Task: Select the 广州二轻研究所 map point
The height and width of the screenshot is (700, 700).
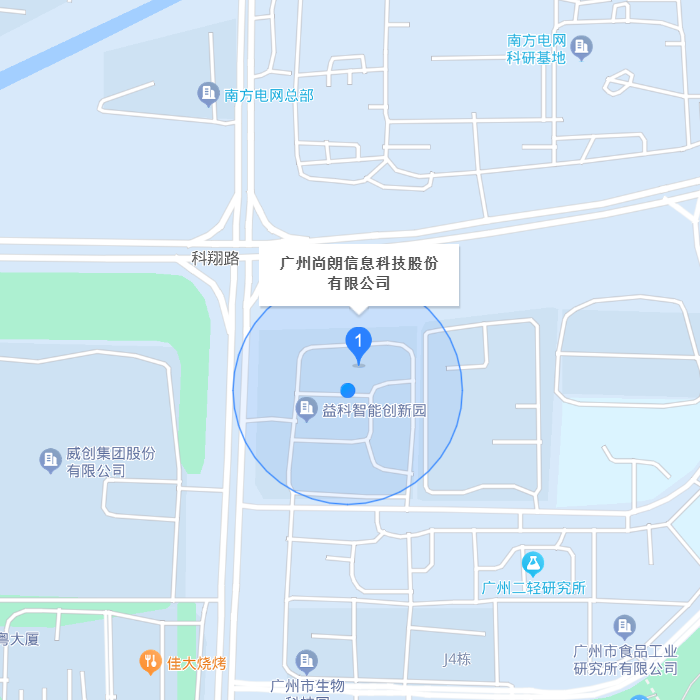Action: coord(532,564)
